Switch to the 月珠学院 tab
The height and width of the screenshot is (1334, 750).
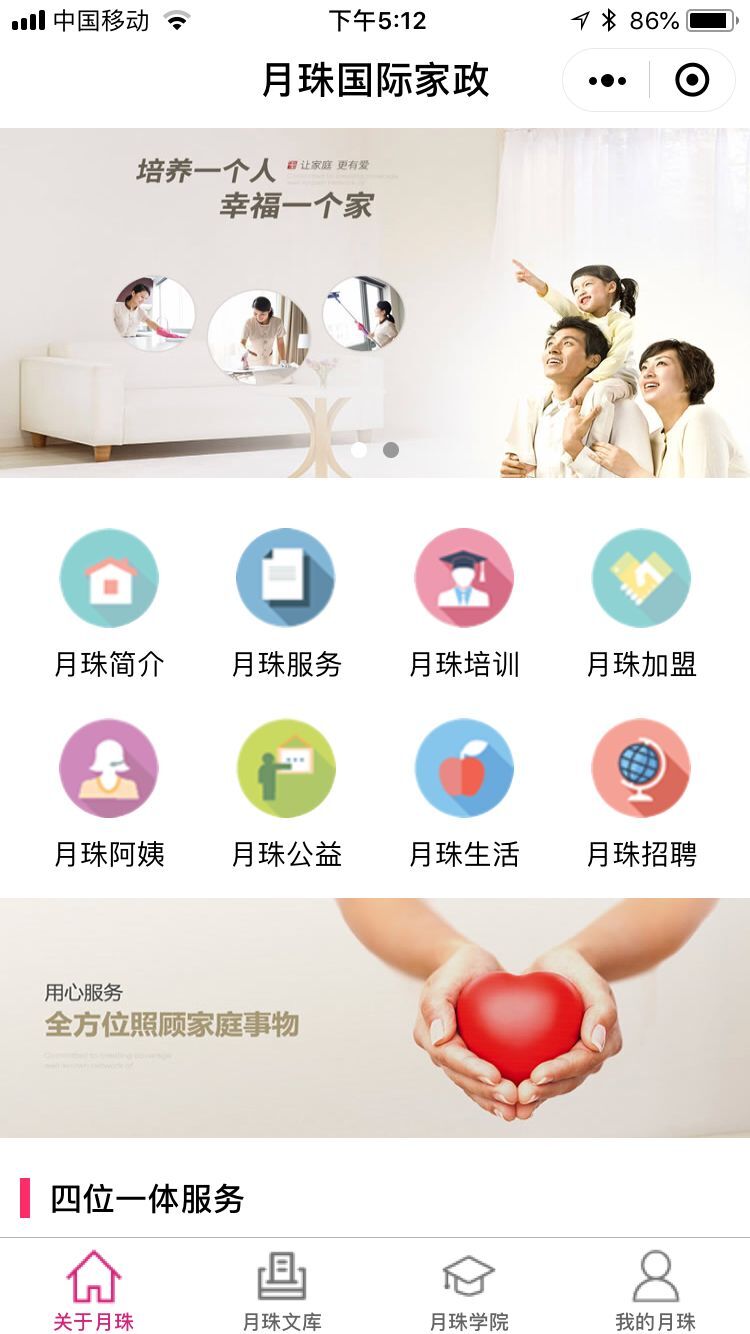[469, 1289]
